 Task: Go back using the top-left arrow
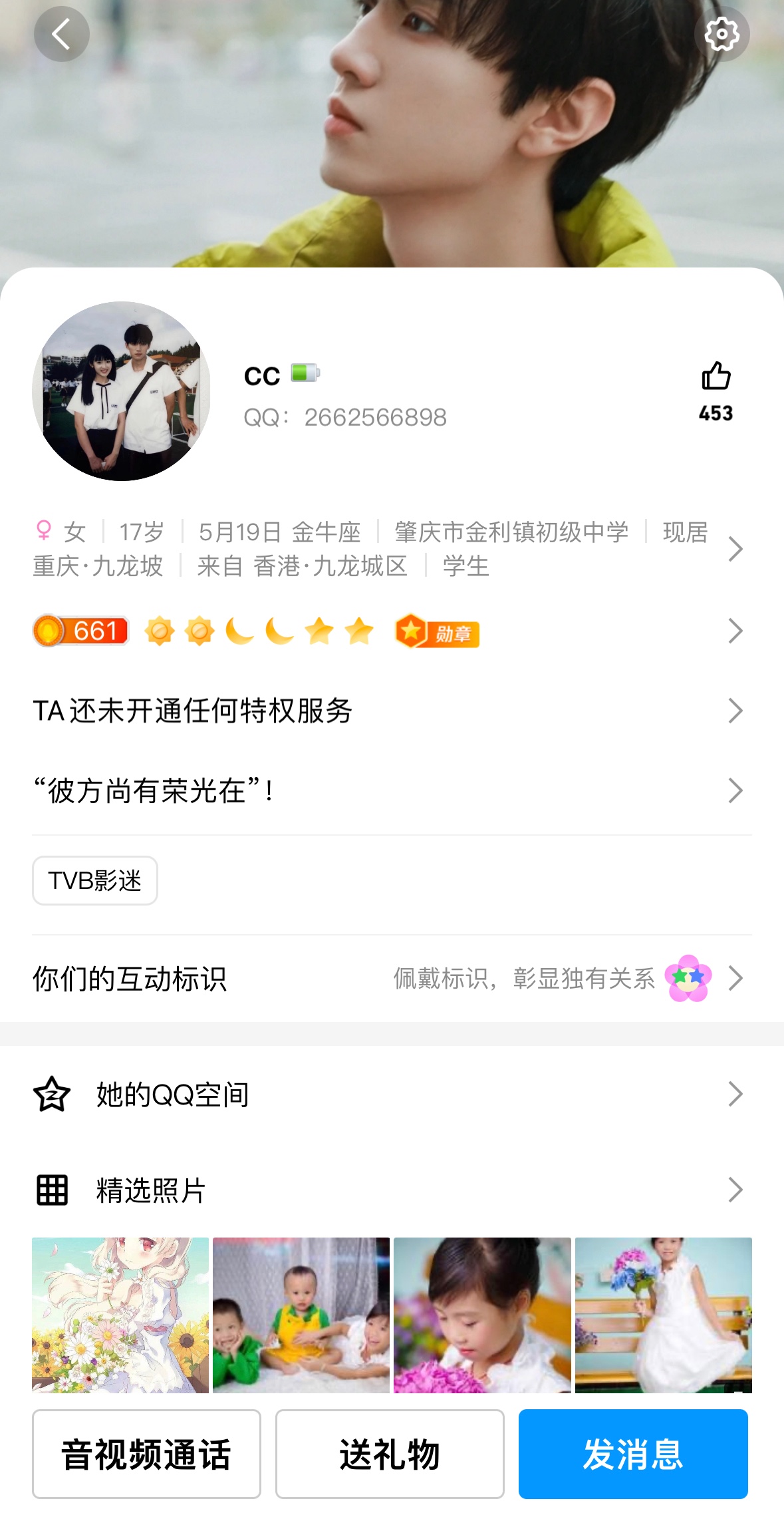click(x=61, y=34)
